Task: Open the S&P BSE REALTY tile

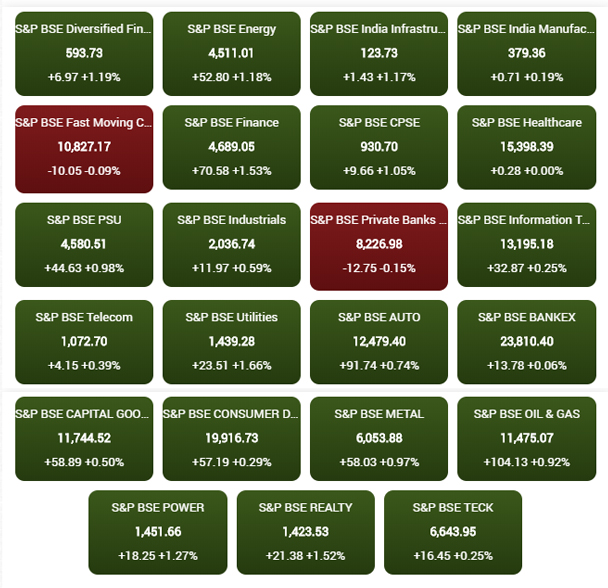Action: pos(306,532)
